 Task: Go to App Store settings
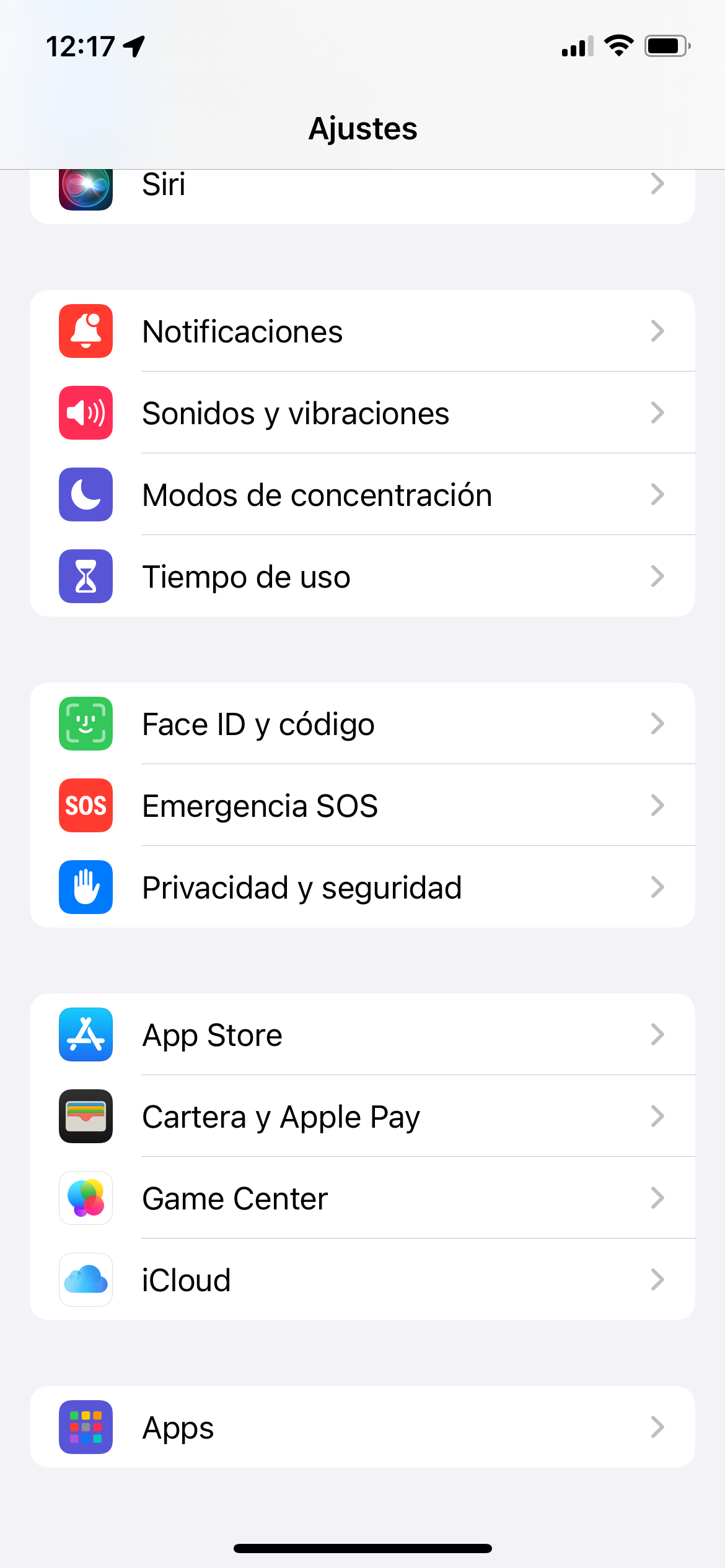362,1035
